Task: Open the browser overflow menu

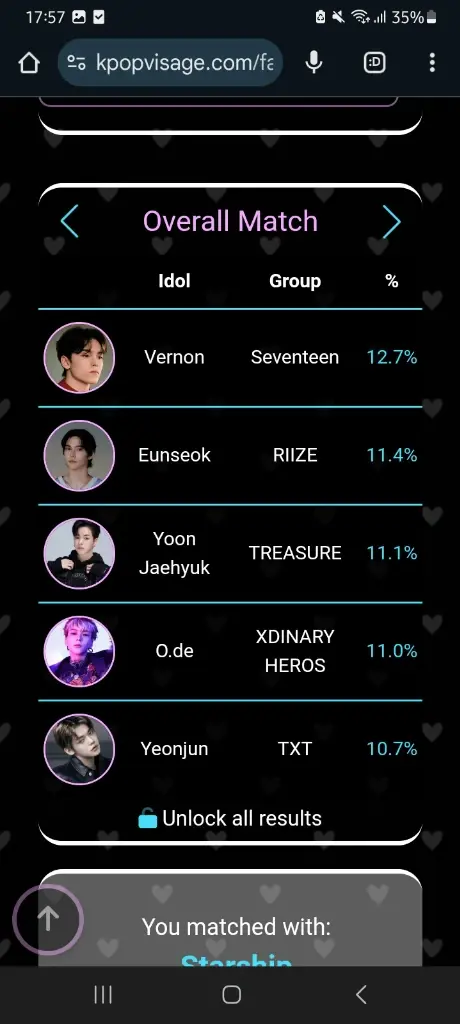Action: click(432, 63)
